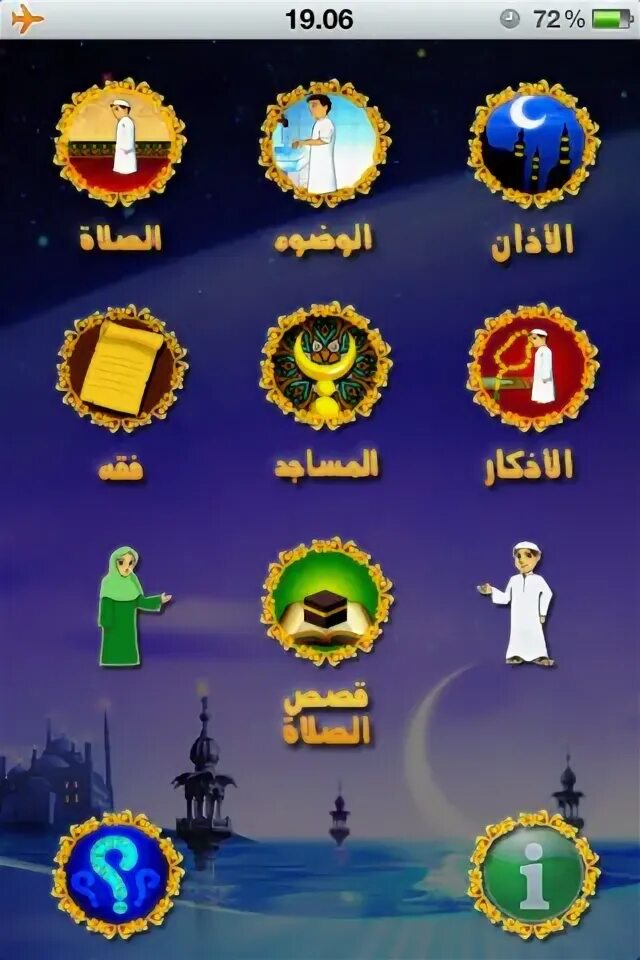The image size is (640, 960).
Task: Open the الوضوء (ablution) section
Action: [325, 143]
